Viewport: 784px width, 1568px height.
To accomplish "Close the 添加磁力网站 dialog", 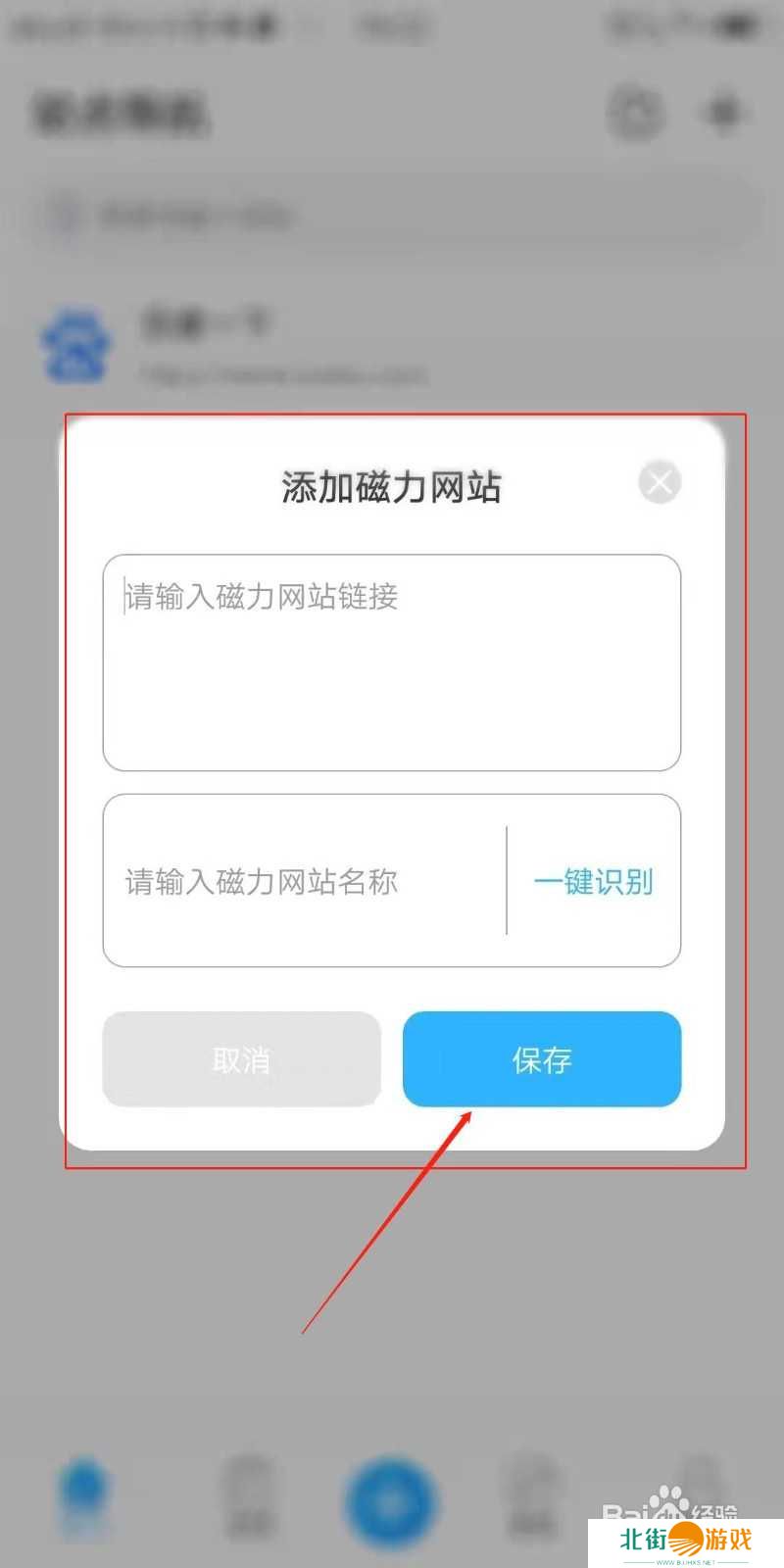I will click(x=660, y=482).
